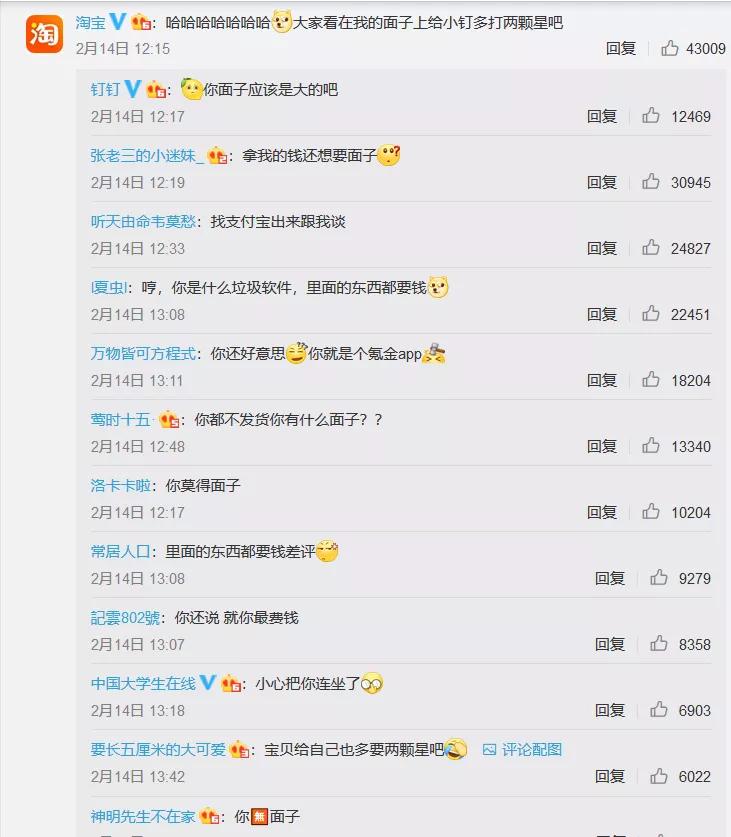731x837 pixels.
Task: Open 钉钉's profile link
Action: coord(105,89)
